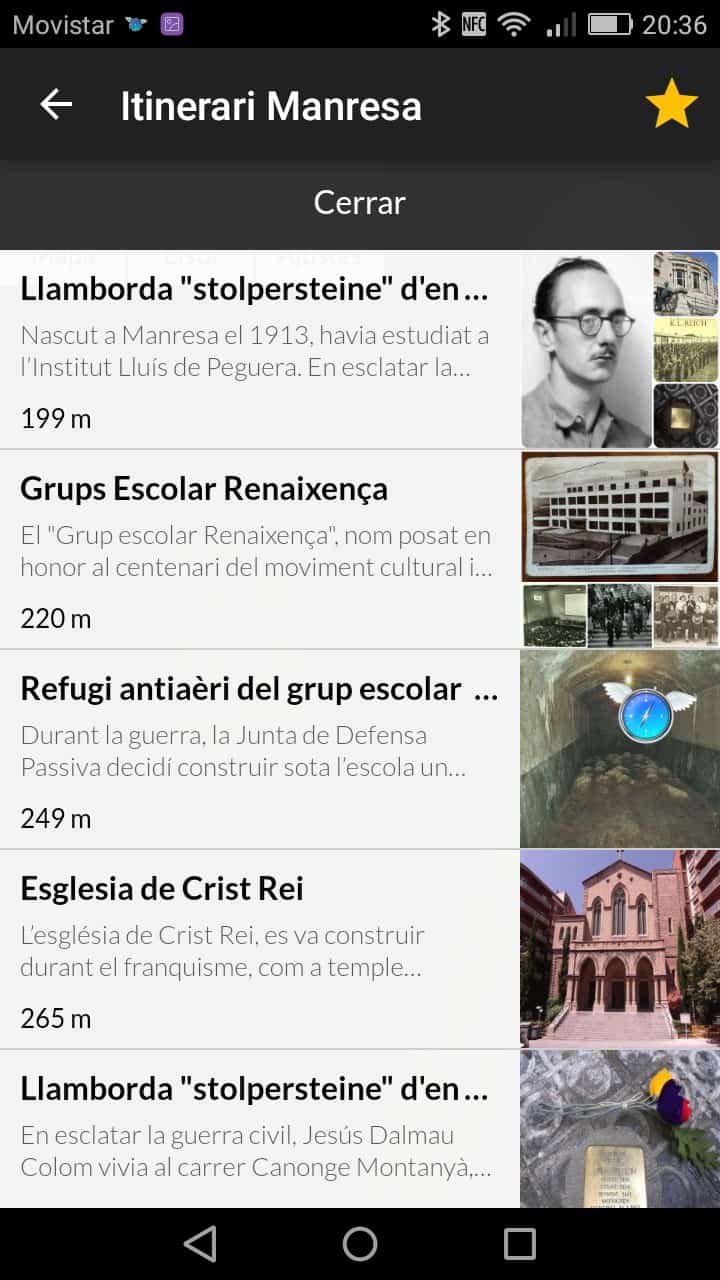Screen dimensions: 720x1280
Task: Toggle the favorite star for Itinerari Manresa
Action: [x=671, y=104]
